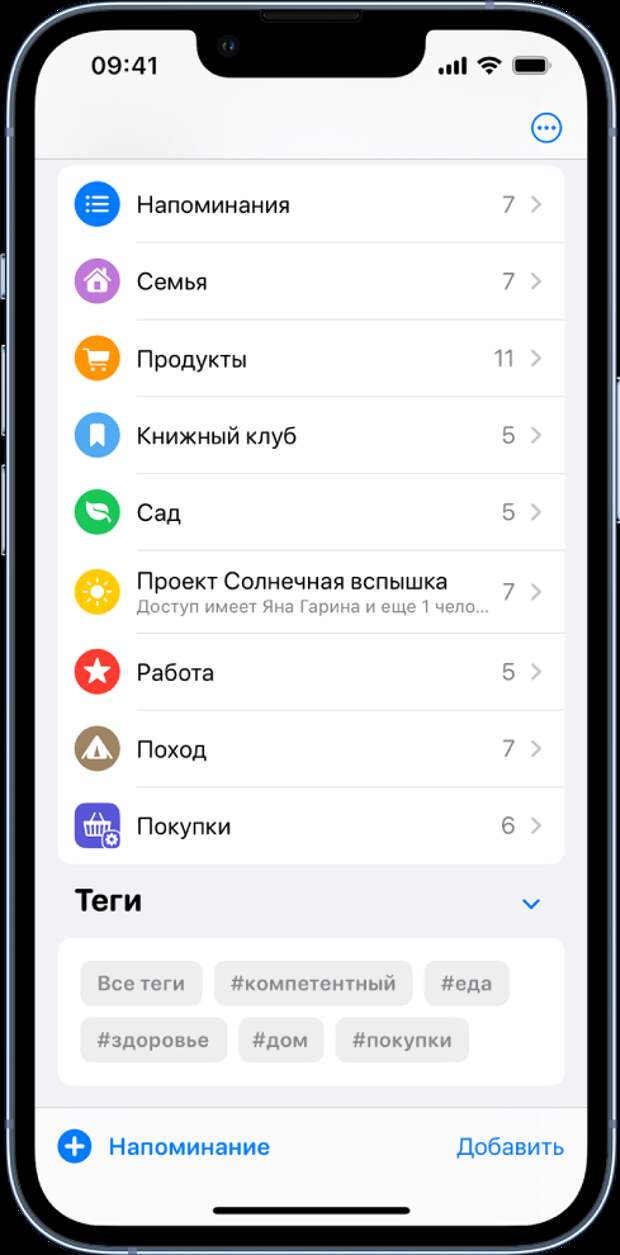Open the Проект Солнечная вспышка shared list
This screenshot has width=620, height=1255.
click(311, 592)
